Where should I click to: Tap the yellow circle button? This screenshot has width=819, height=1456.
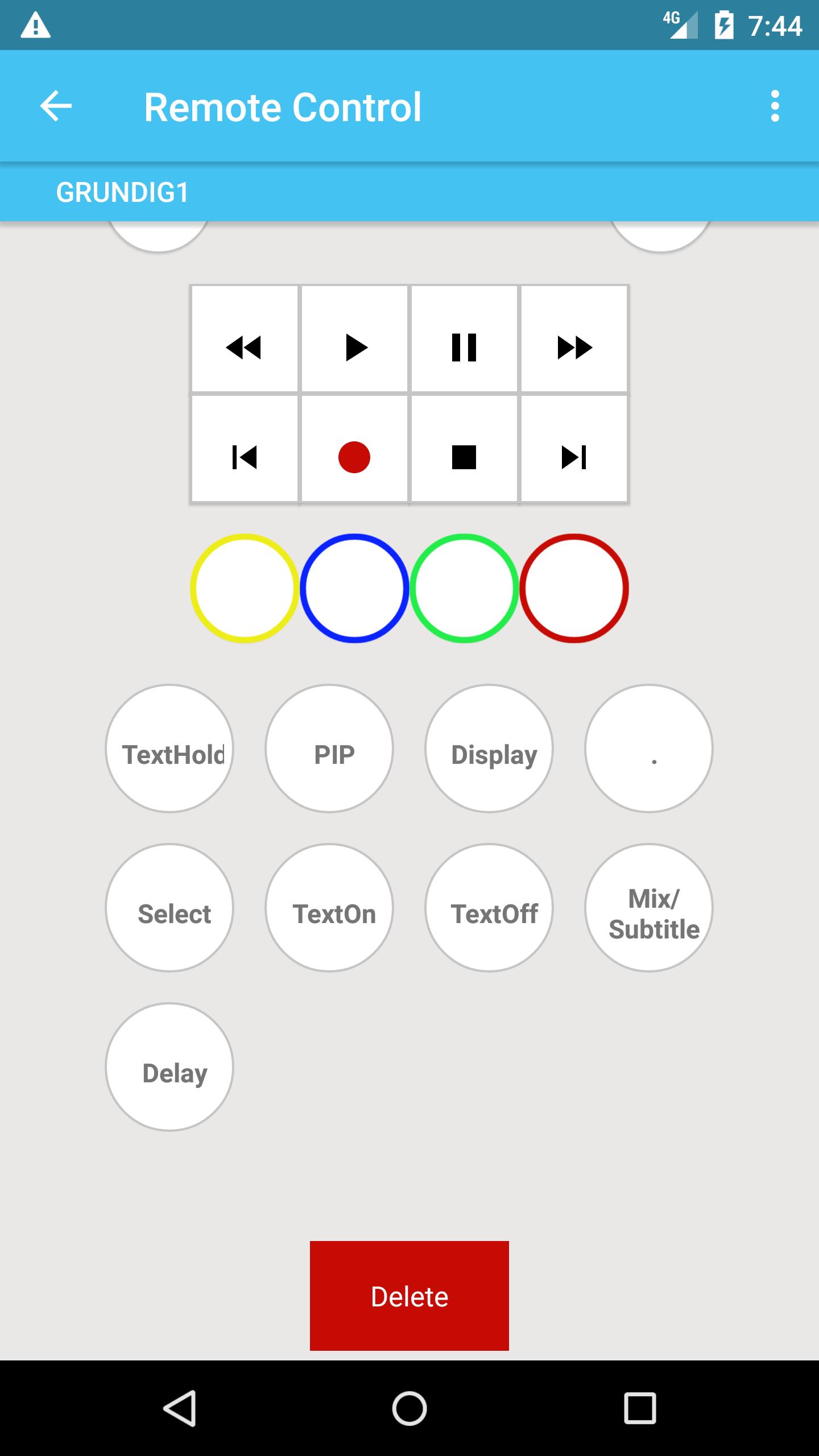pos(245,588)
